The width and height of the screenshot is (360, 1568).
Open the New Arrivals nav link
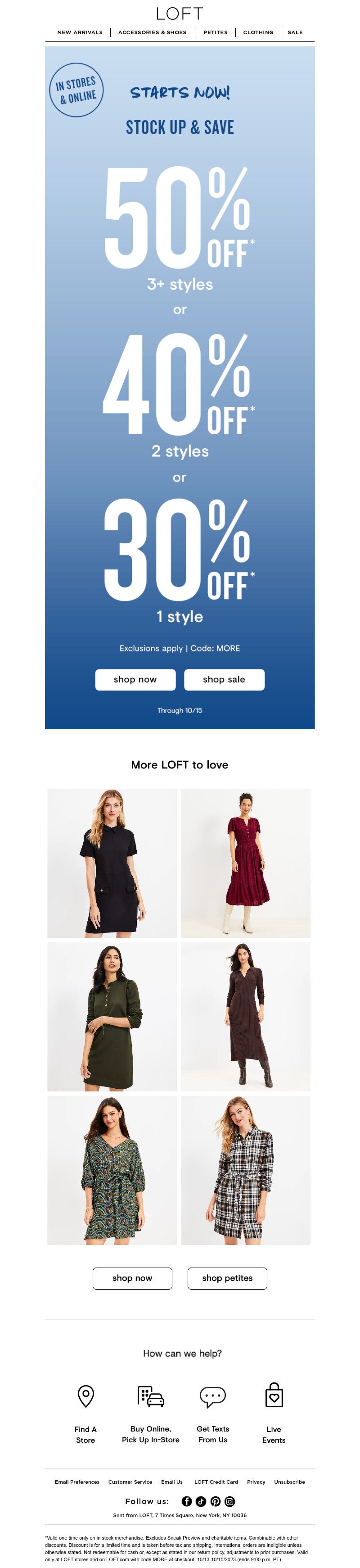80,32
